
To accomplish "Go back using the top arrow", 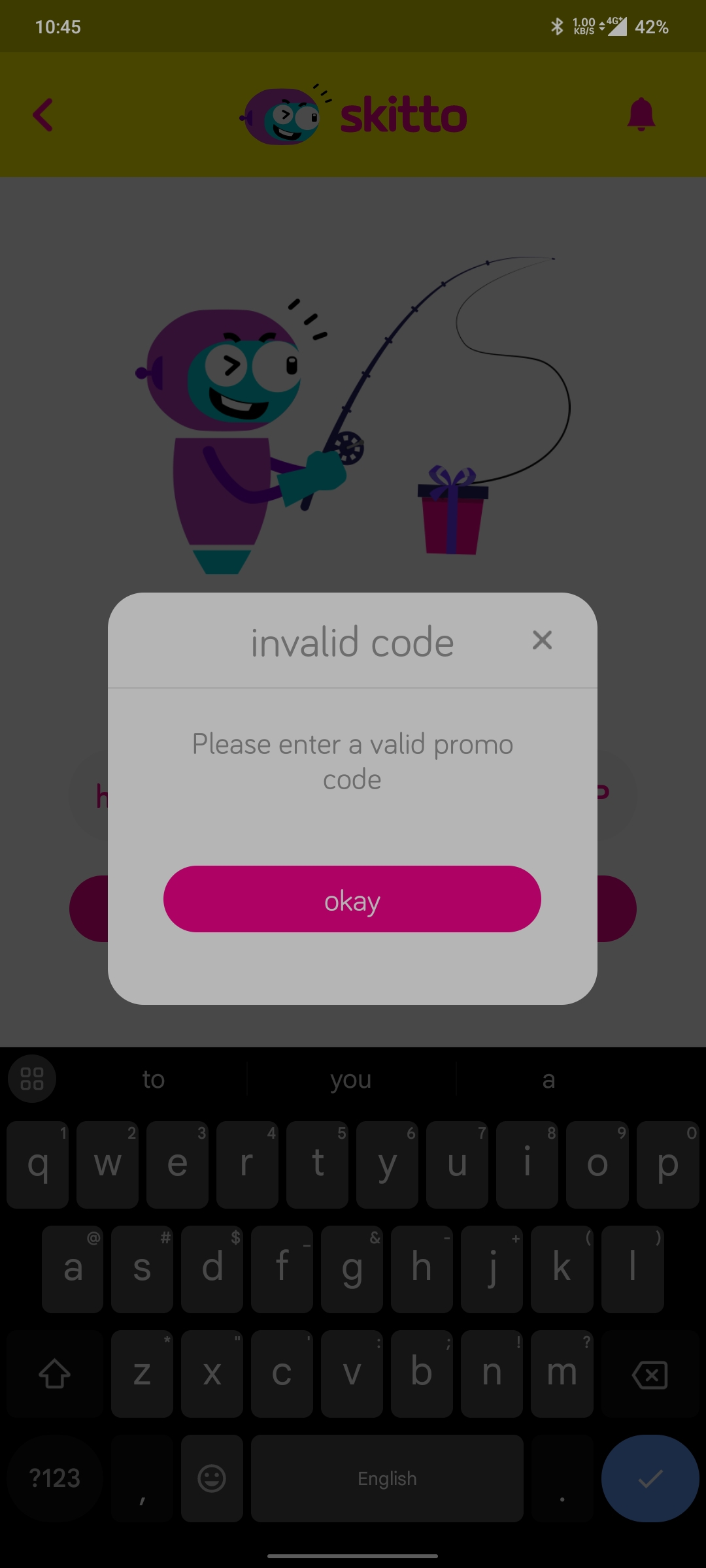I will (43, 115).
